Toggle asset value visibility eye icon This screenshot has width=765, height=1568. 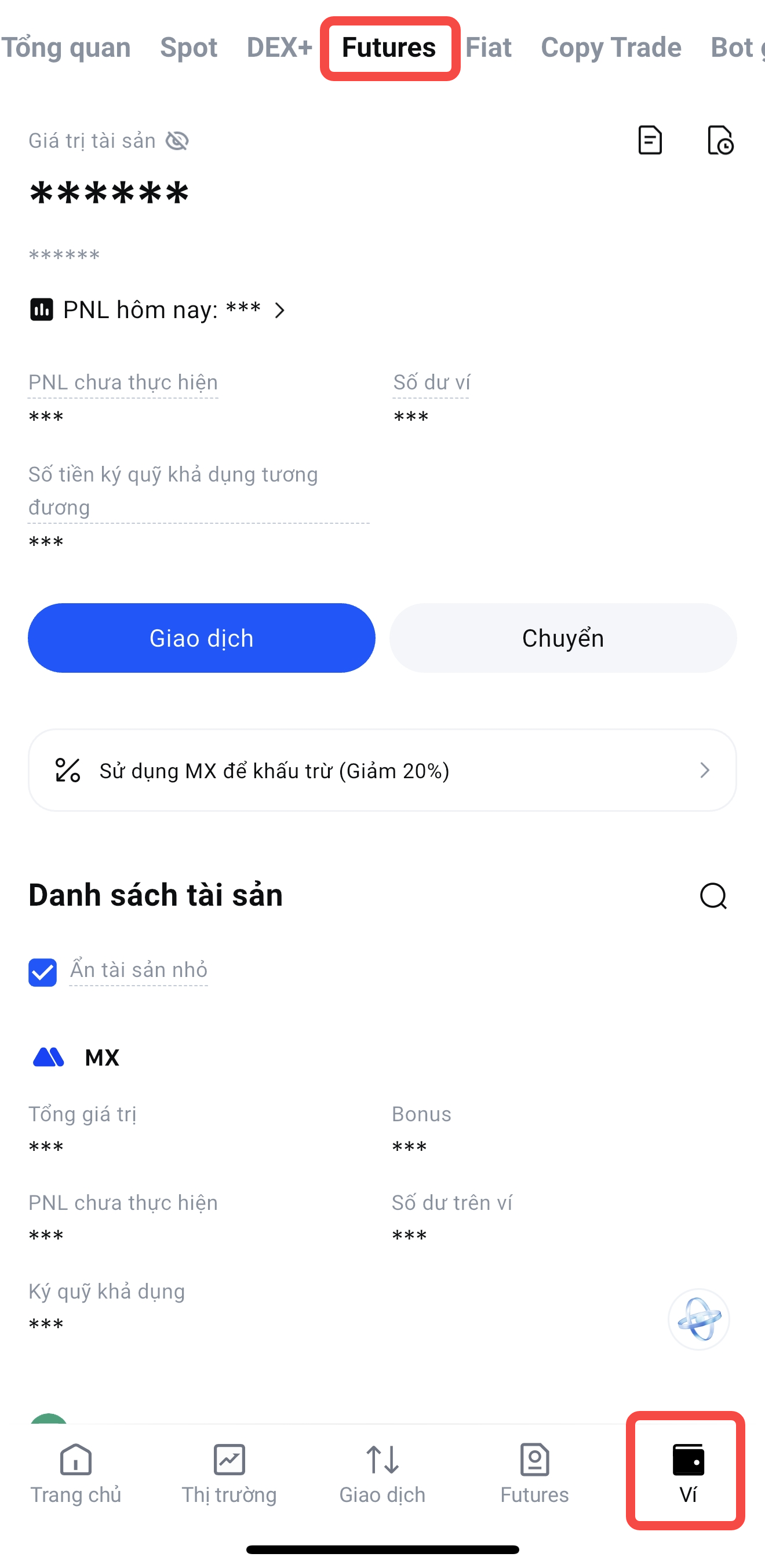pos(177,141)
